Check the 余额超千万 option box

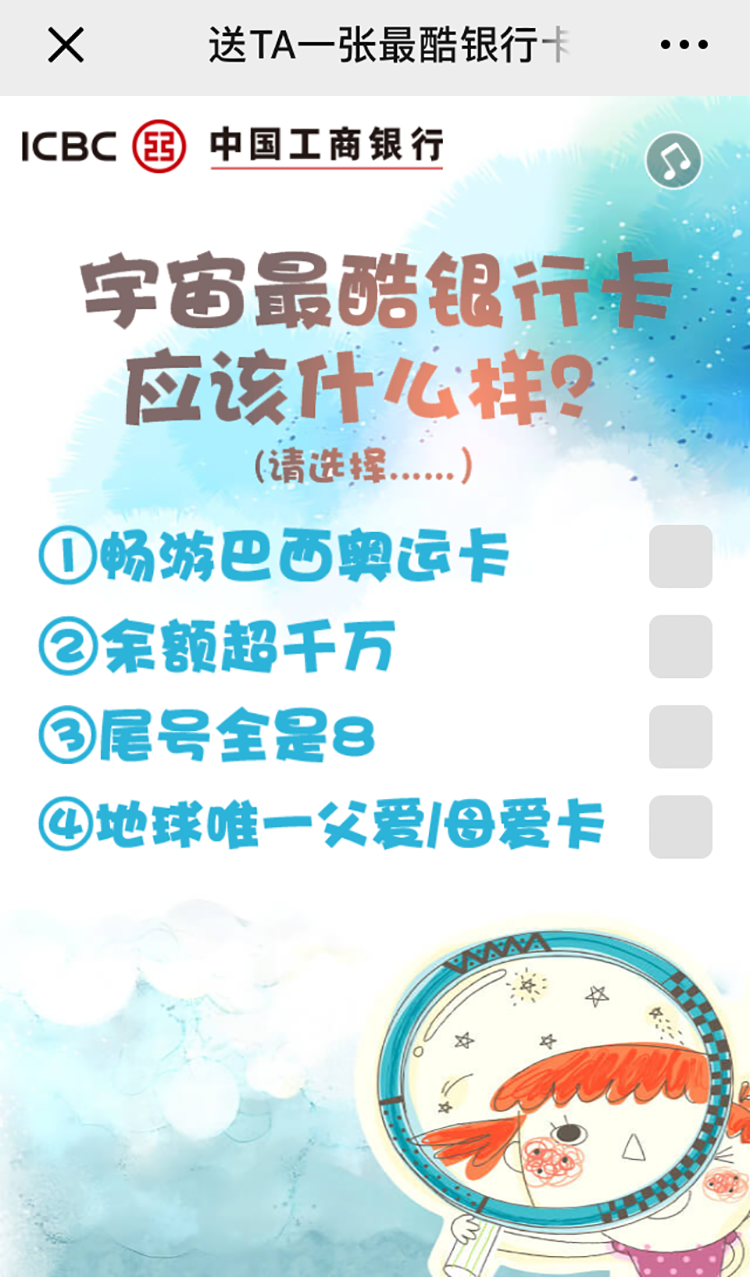click(x=680, y=646)
